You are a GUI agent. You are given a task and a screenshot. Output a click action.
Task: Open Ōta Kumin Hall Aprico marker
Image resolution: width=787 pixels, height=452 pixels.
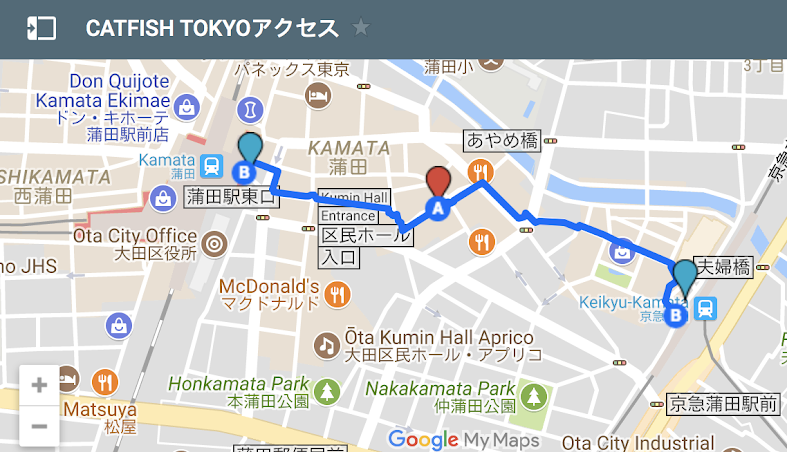coord(326,345)
